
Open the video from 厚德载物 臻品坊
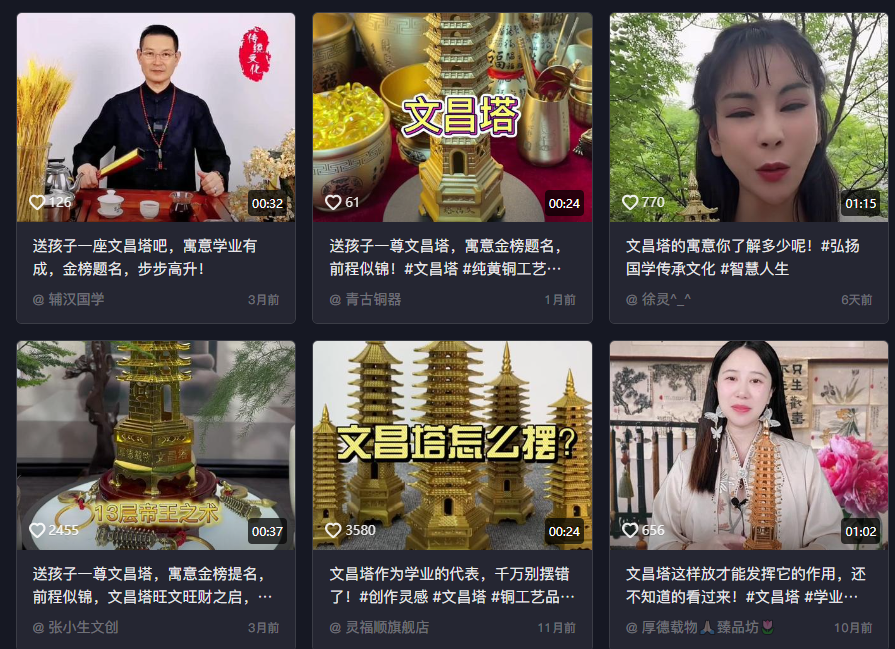[749, 445]
